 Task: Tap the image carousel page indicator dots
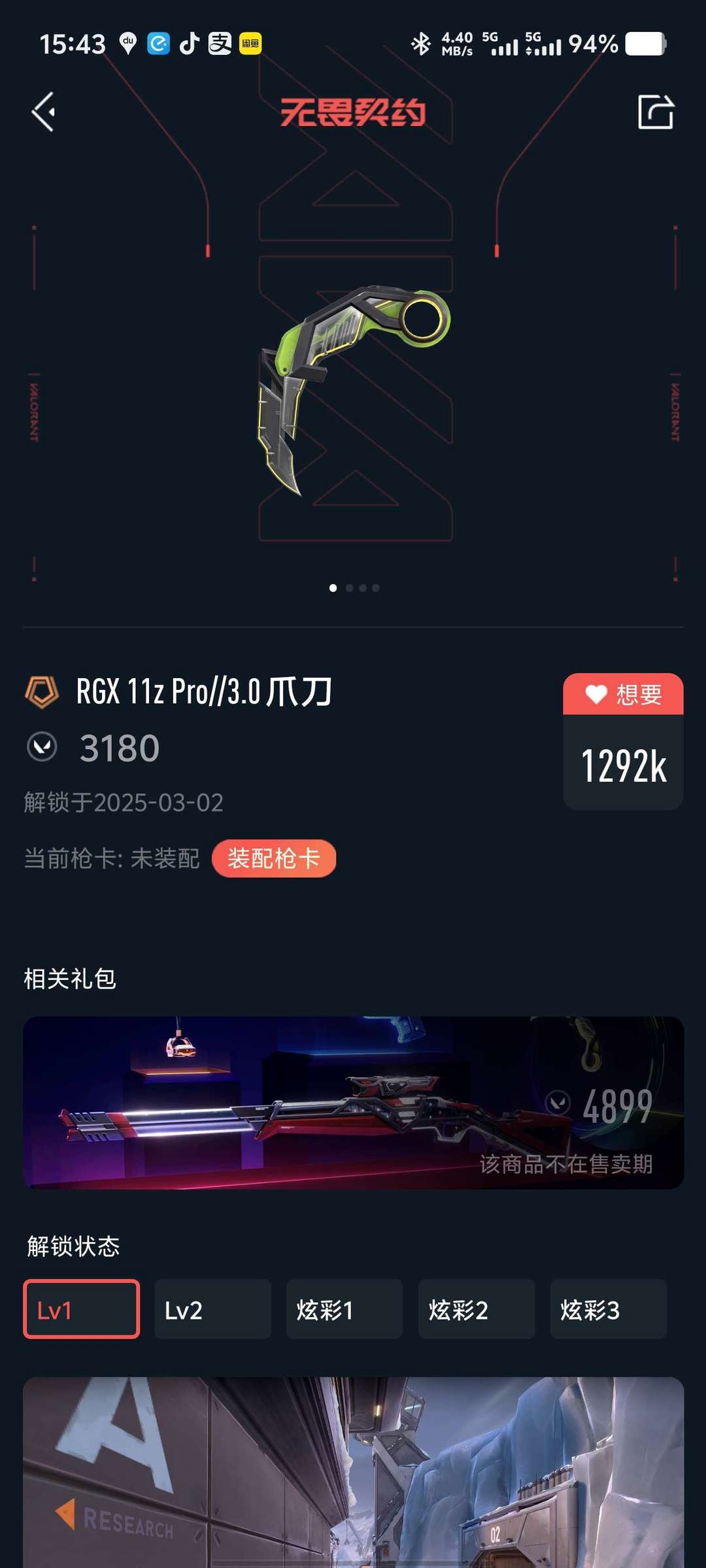click(x=354, y=588)
